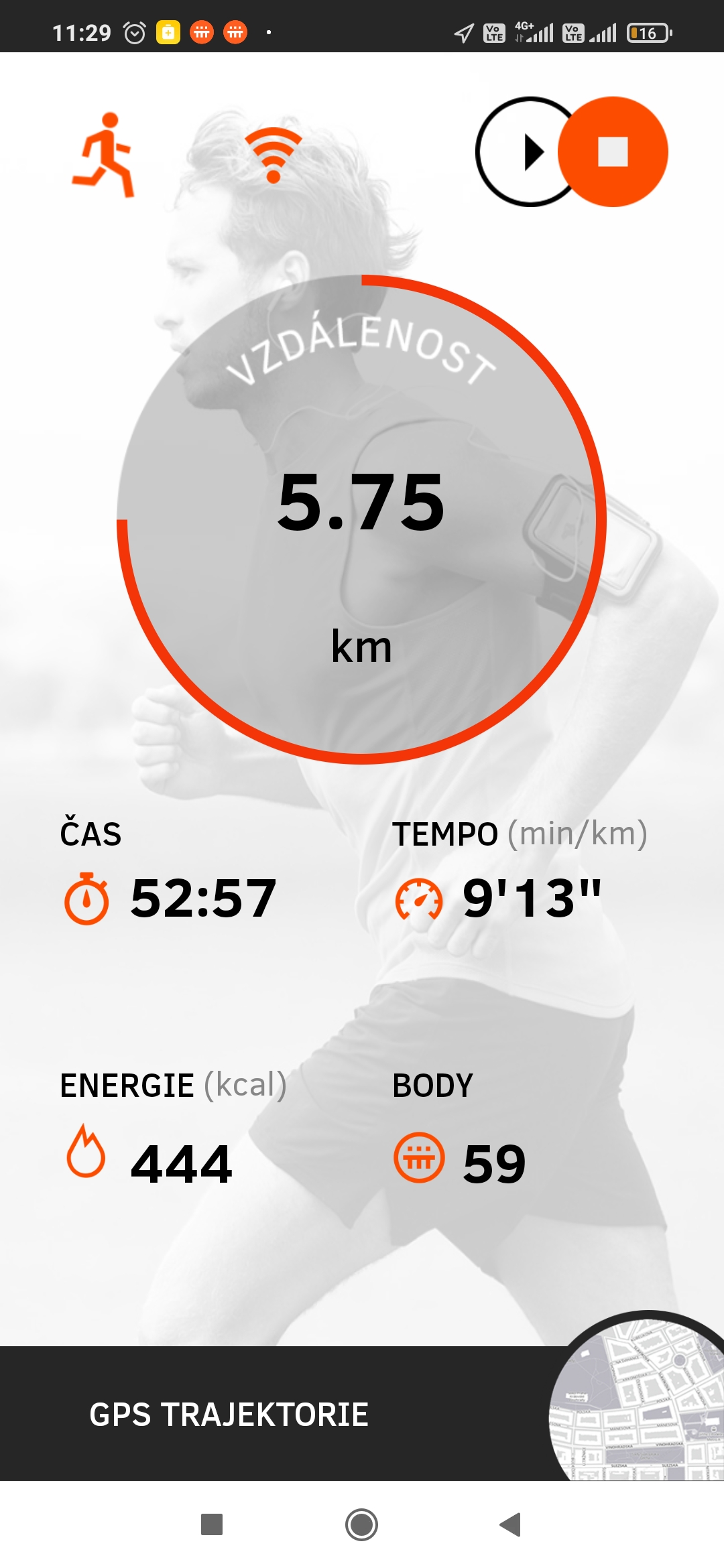The image size is (724, 1568).
Task: Resume the workout with the play button
Action: (526, 152)
